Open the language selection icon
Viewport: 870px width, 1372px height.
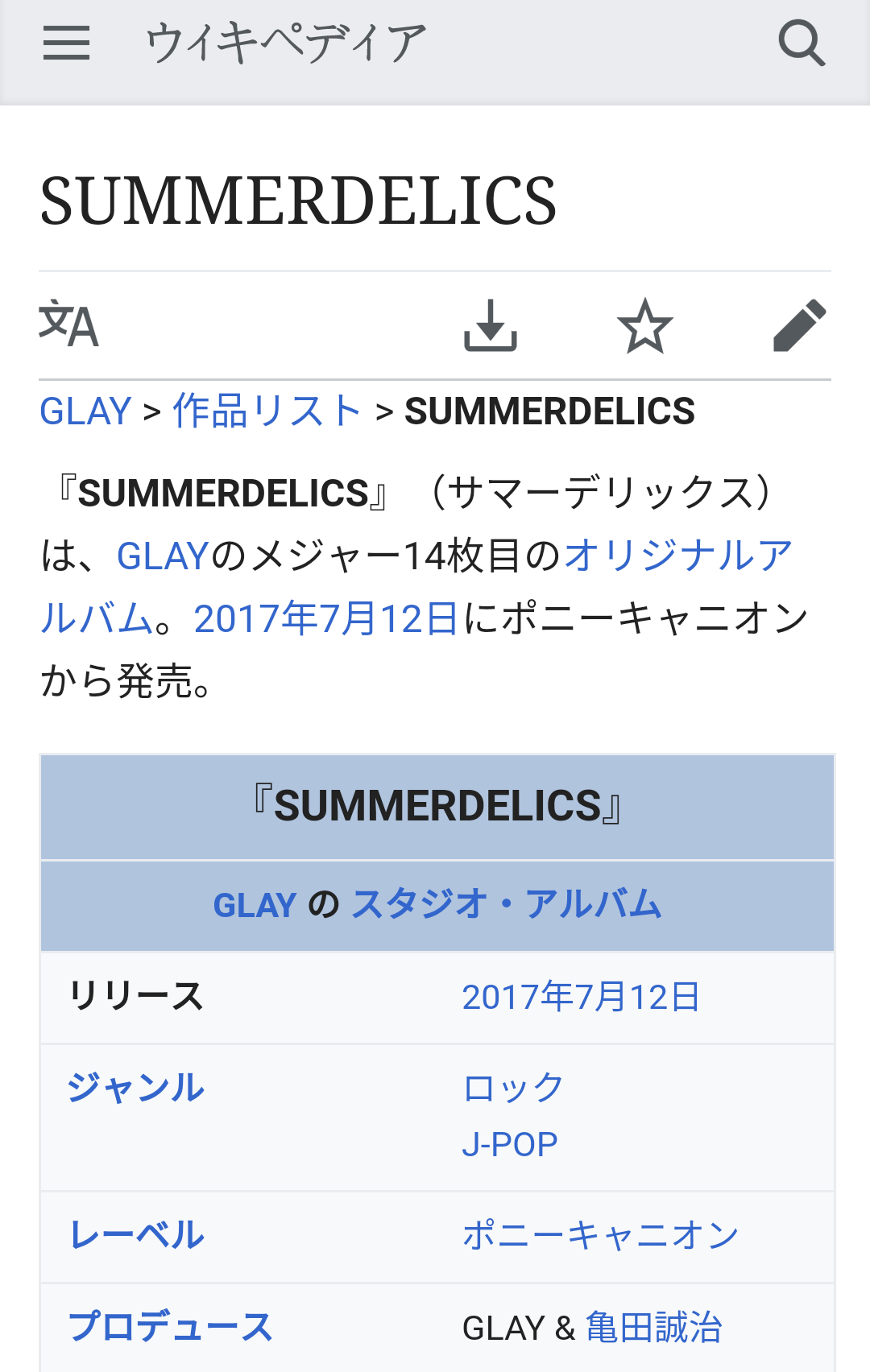pos(69,325)
